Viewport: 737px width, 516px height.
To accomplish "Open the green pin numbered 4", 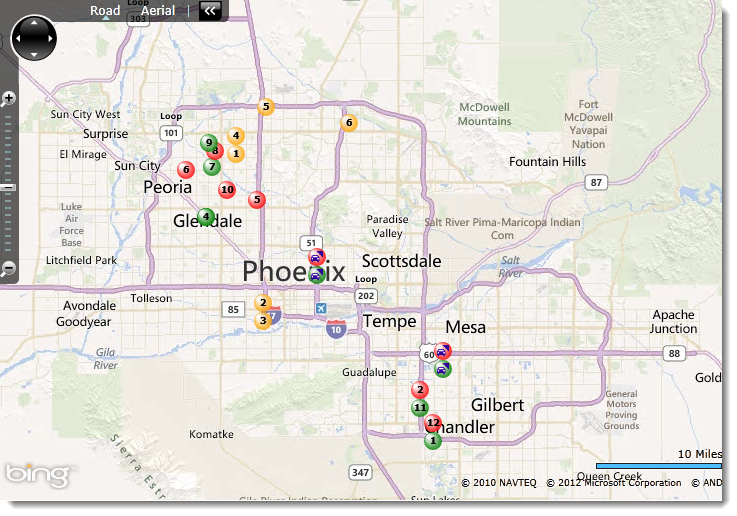I will click(206, 216).
